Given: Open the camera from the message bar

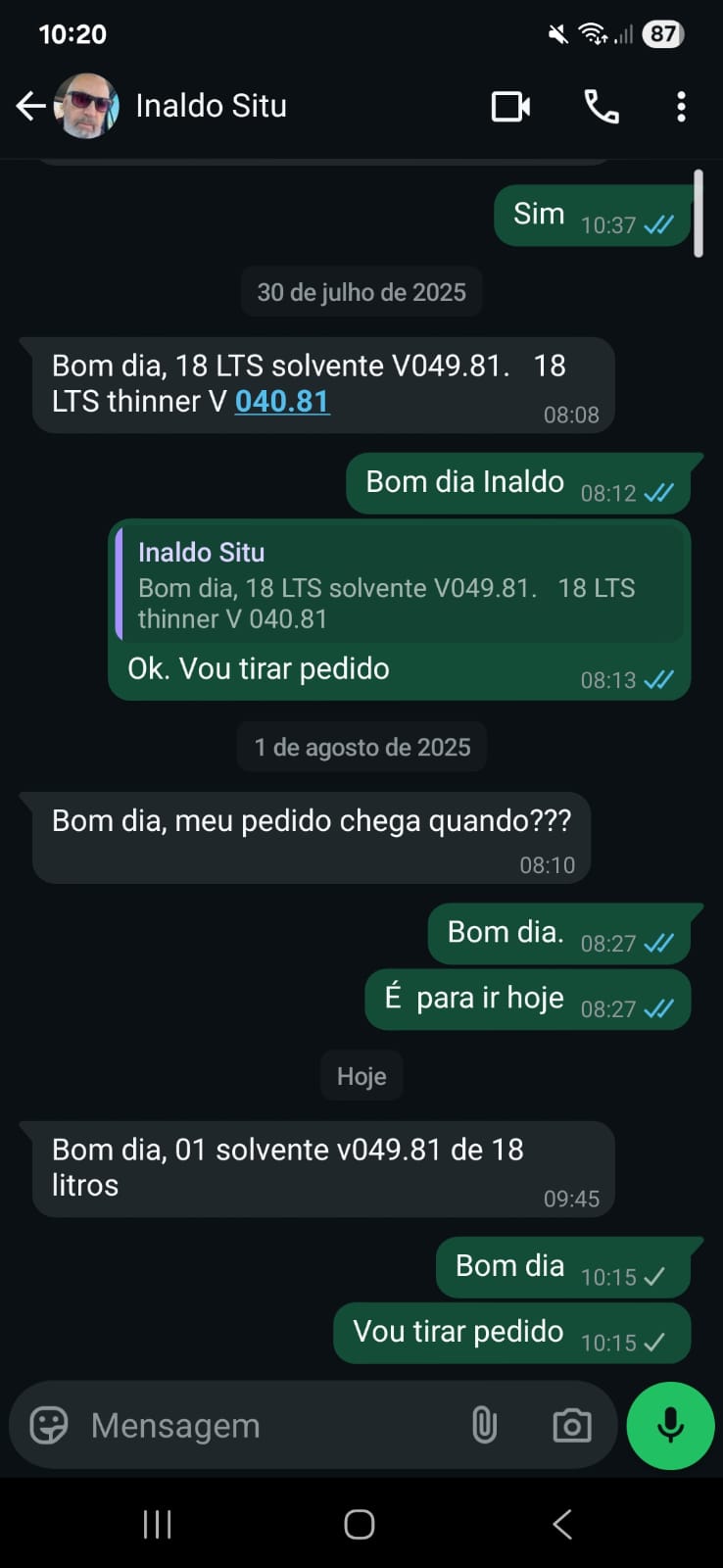Looking at the screenshot, I should click(x=572, y=1425).
